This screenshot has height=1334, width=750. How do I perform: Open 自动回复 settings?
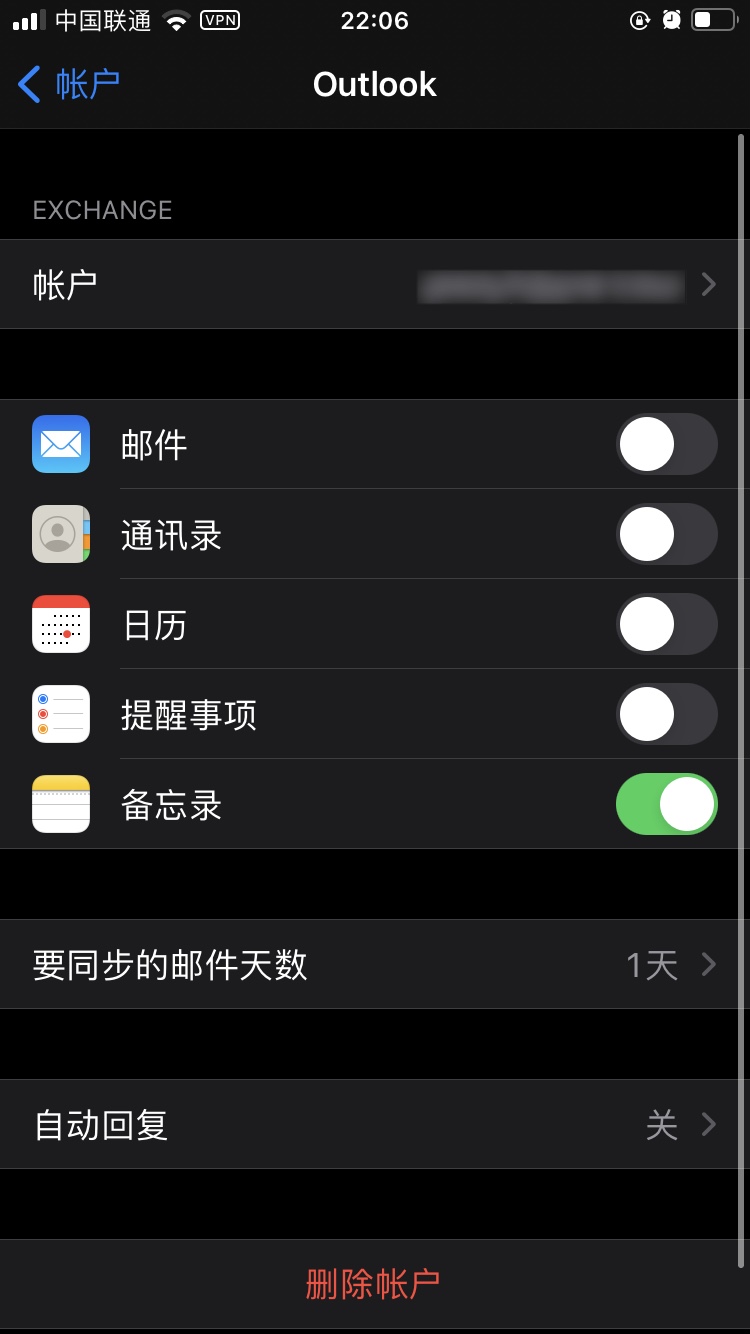(x=374, y=1125)
